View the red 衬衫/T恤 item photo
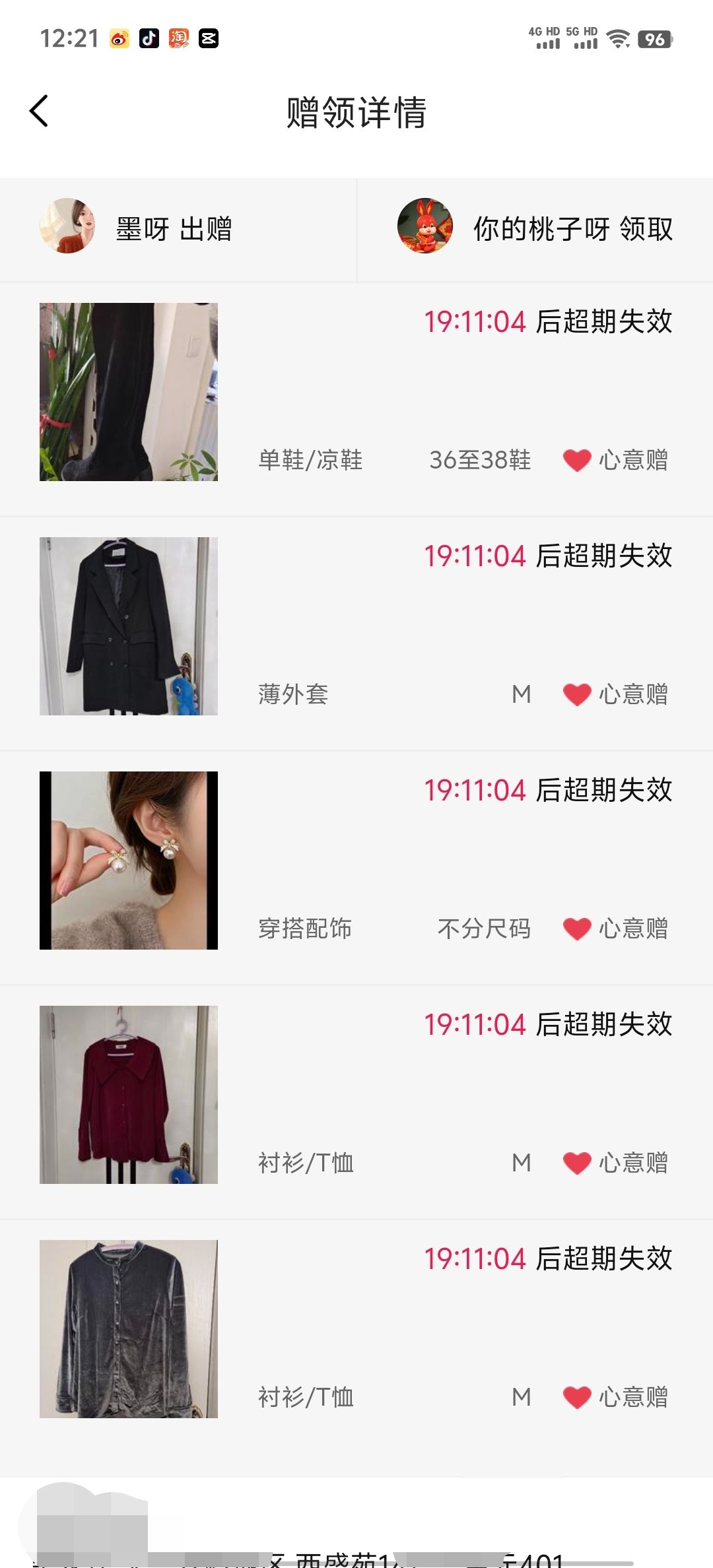The image size is (713, 1568). [x=129, y=1095]
